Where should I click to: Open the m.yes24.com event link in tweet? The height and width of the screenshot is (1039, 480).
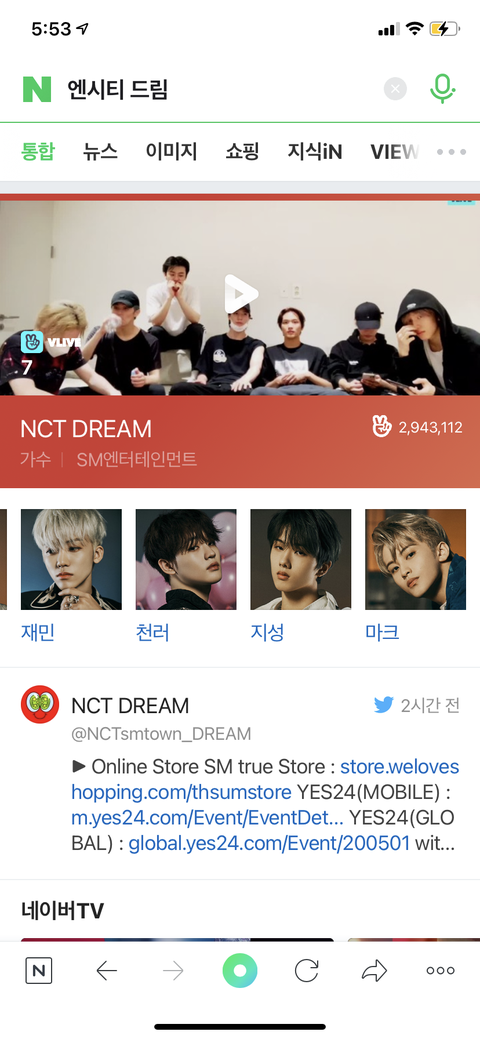coord(208,818)
